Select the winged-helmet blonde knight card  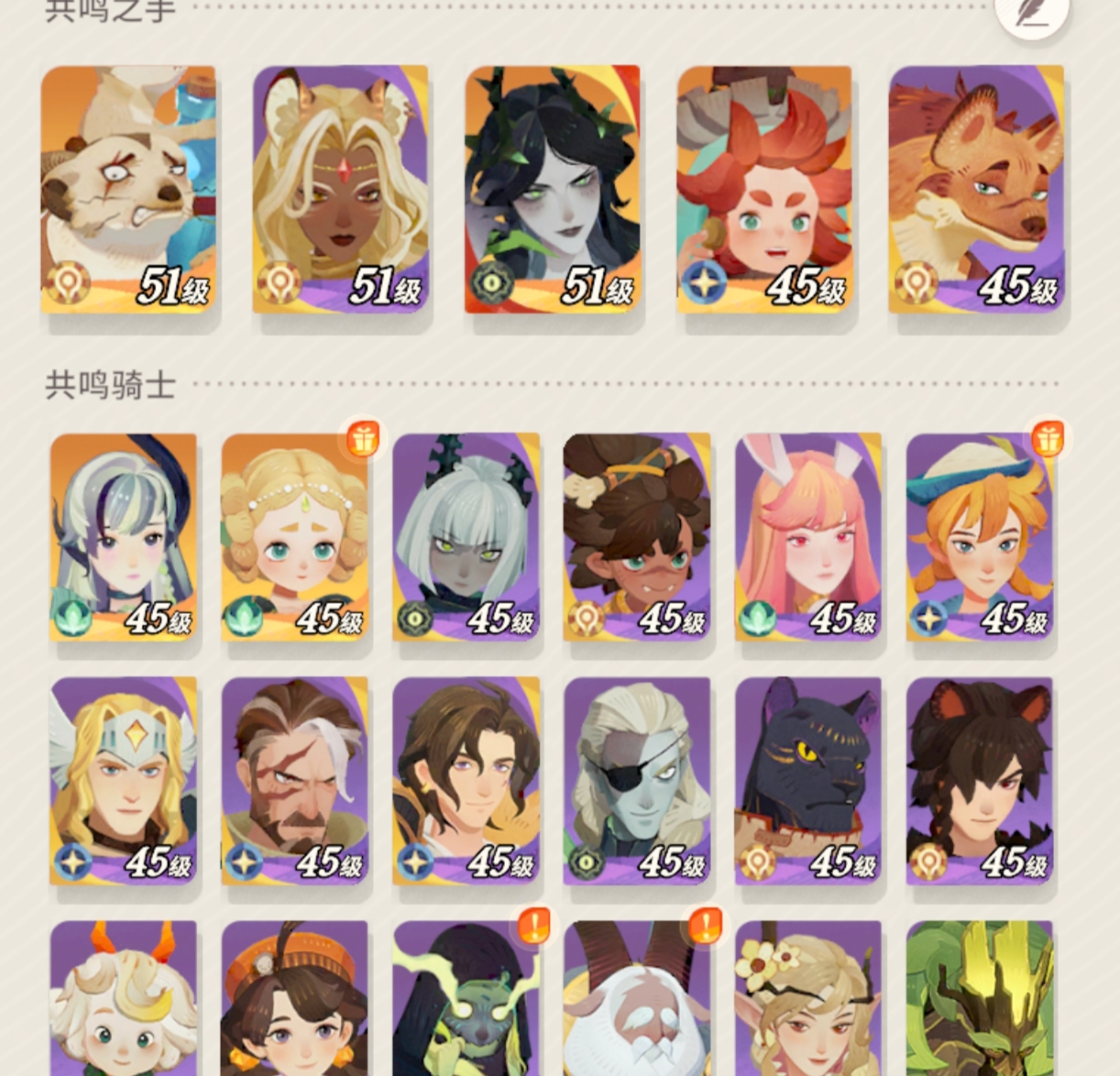123,781
